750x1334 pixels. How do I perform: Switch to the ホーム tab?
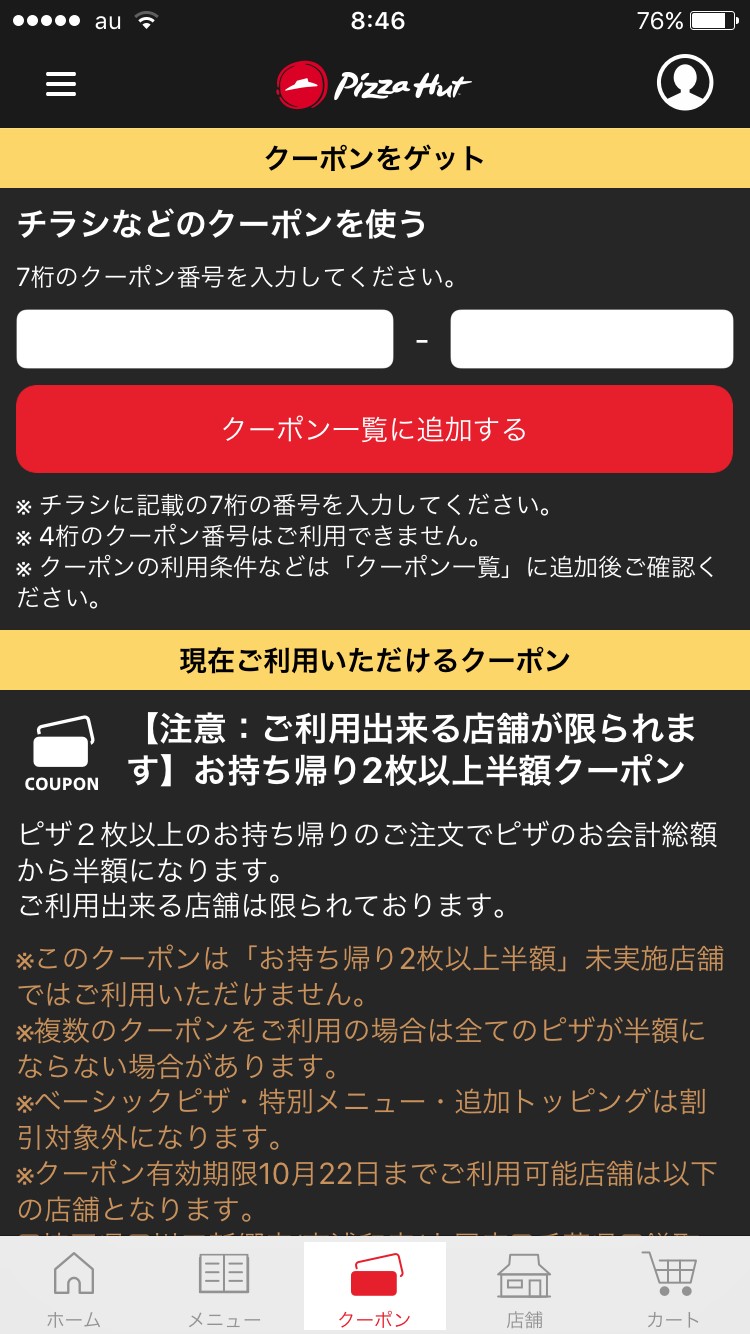point(74,1287)
